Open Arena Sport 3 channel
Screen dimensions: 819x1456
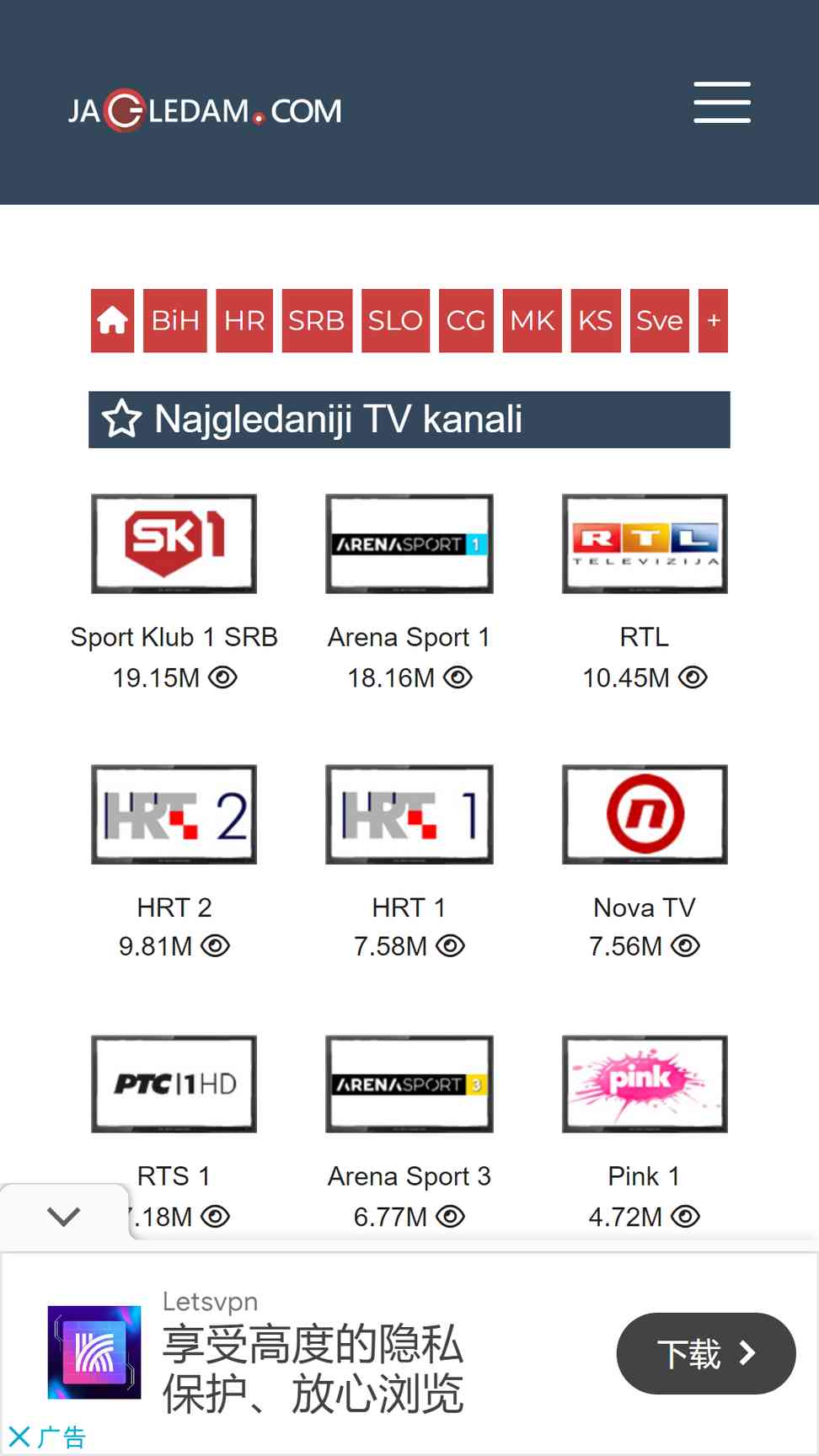(409, 1084)
